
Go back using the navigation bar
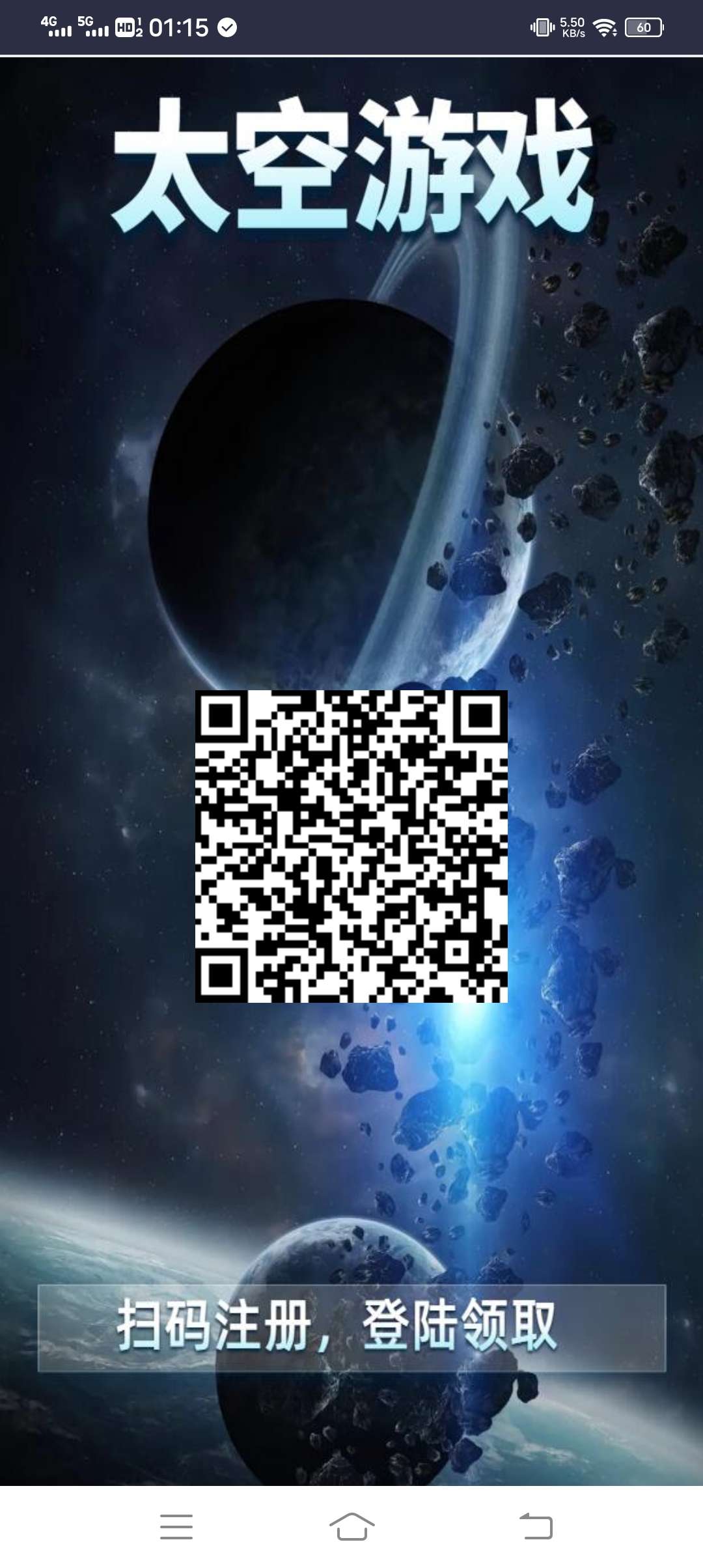coord(536,1526)
